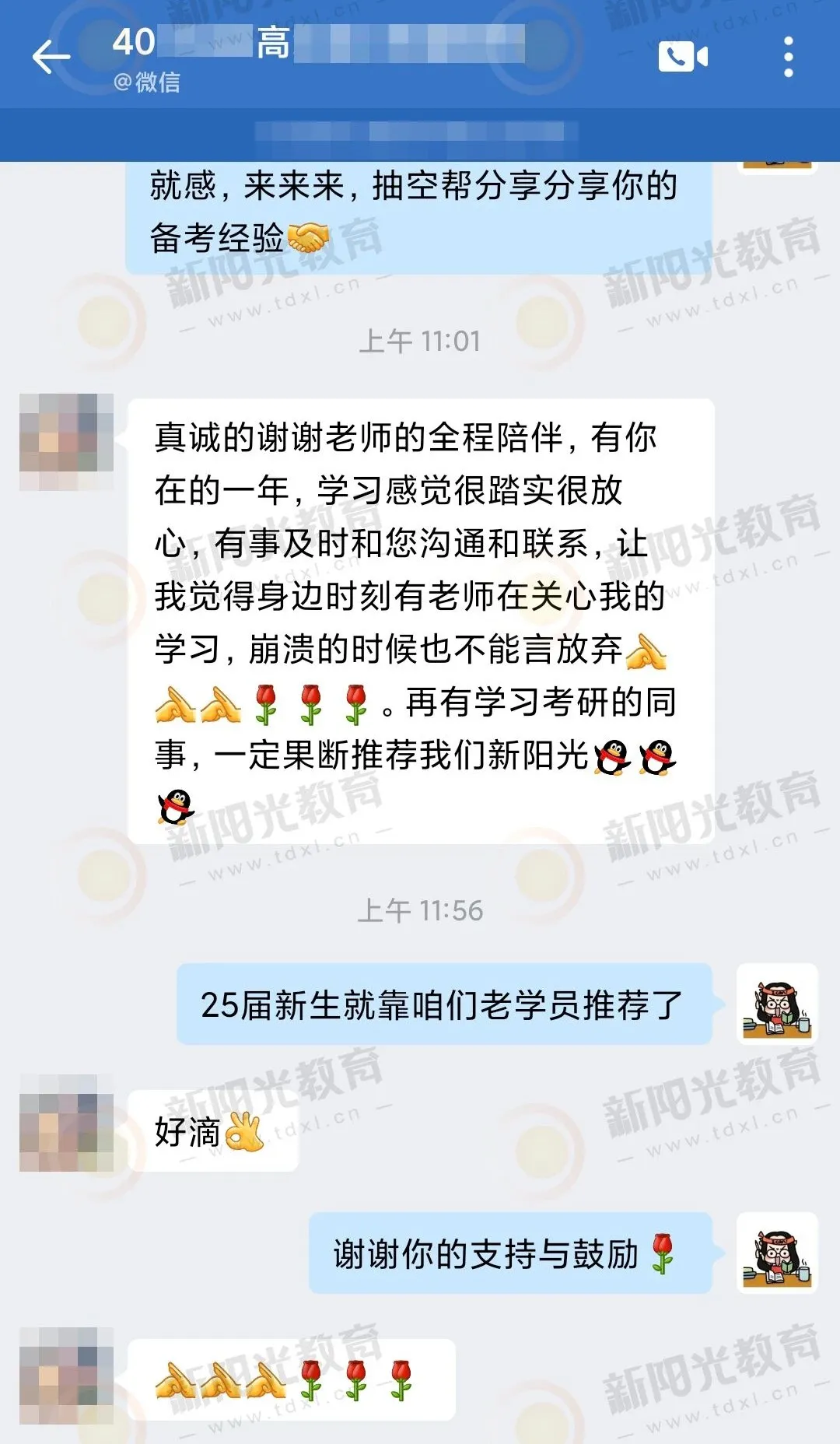Open contact avatar beside the 真诚的谢谢老师 message
The image size is (840, 1444).
click(x=66, y=440)
